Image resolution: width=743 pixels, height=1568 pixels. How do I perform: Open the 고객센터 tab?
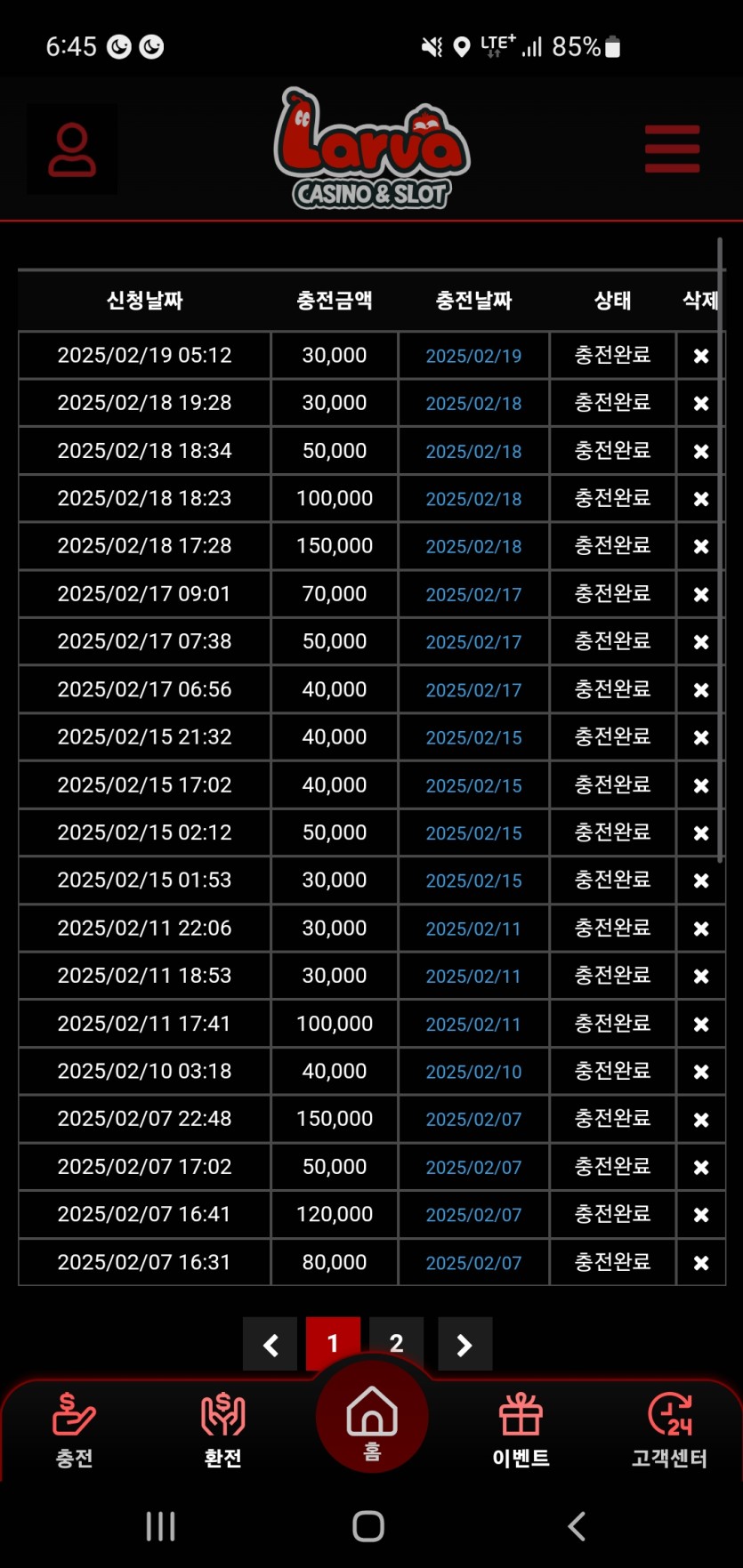point(669,1429)
